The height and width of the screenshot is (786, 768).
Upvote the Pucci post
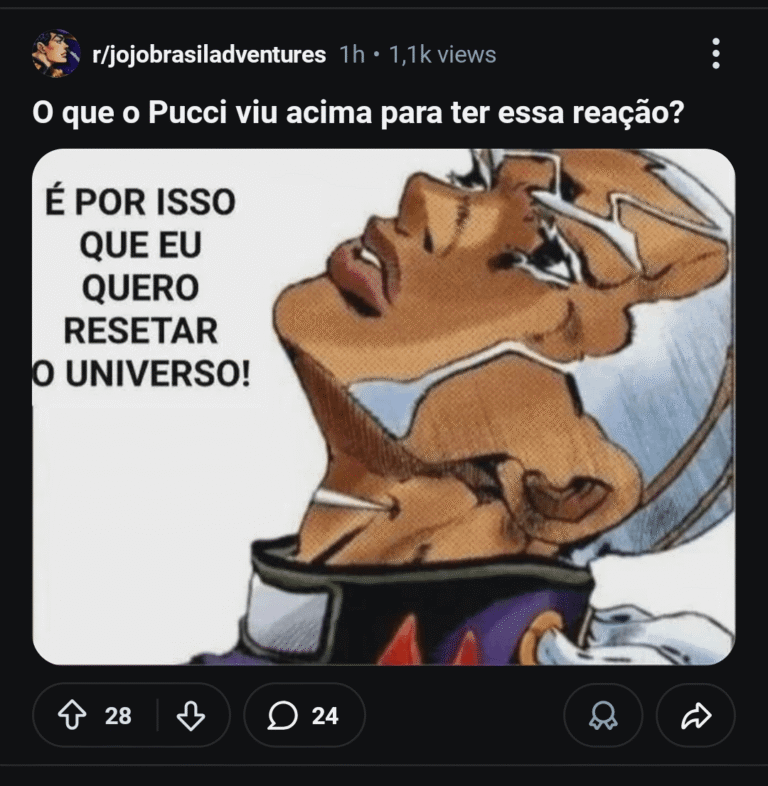click(71, 716)
